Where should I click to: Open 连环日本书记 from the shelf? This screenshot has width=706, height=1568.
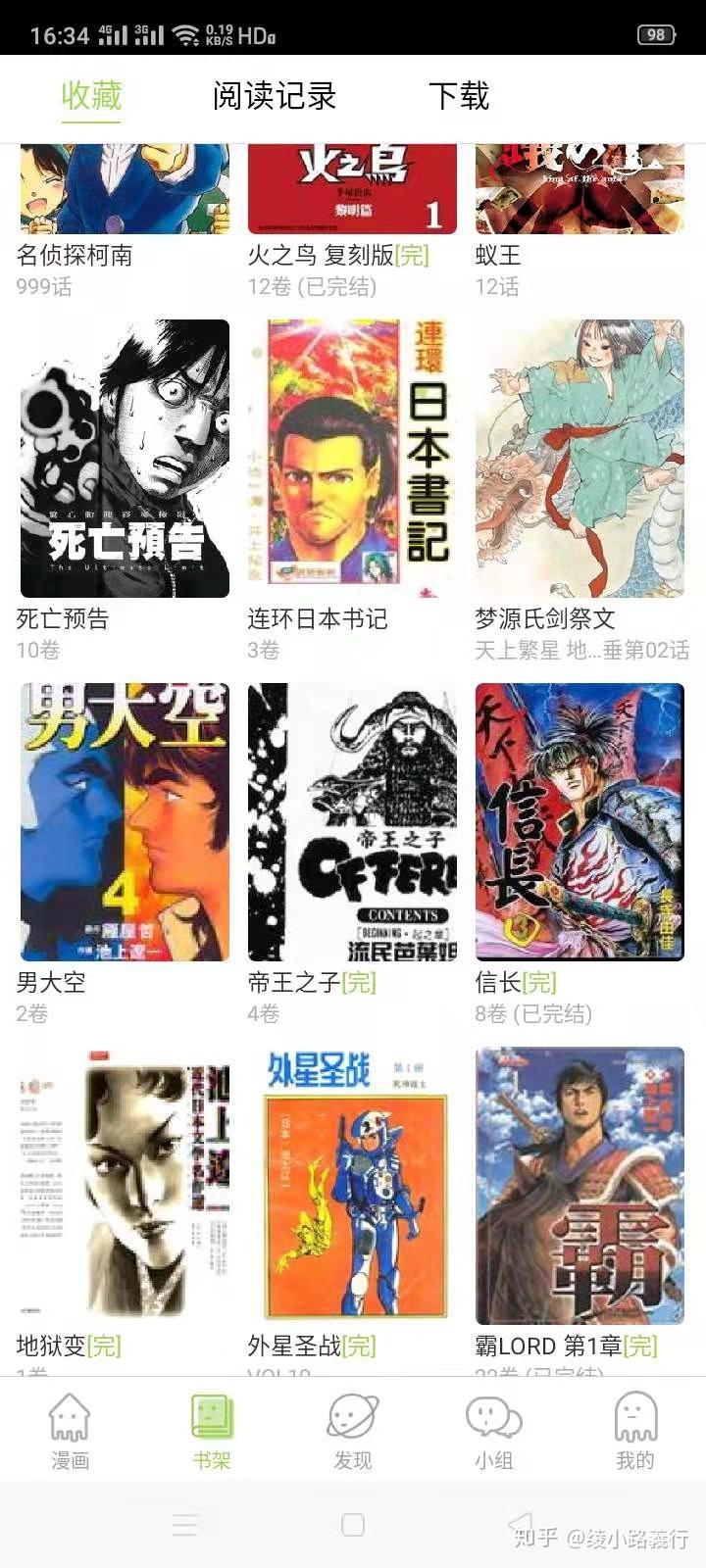coord(352,459)
